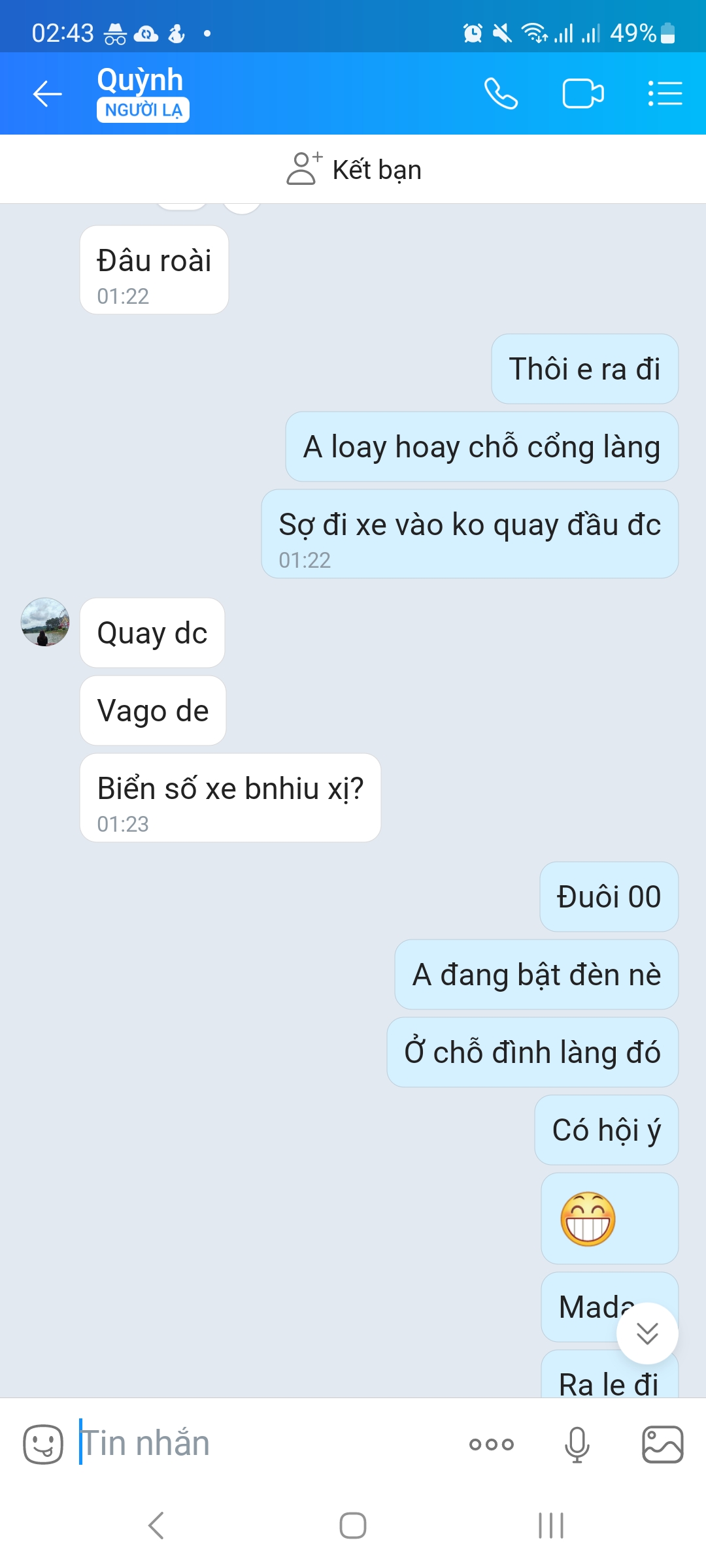Screen dimensions: 706x1568
Task: Open the photo gallery picker
Action: [x=663, y=1444]
